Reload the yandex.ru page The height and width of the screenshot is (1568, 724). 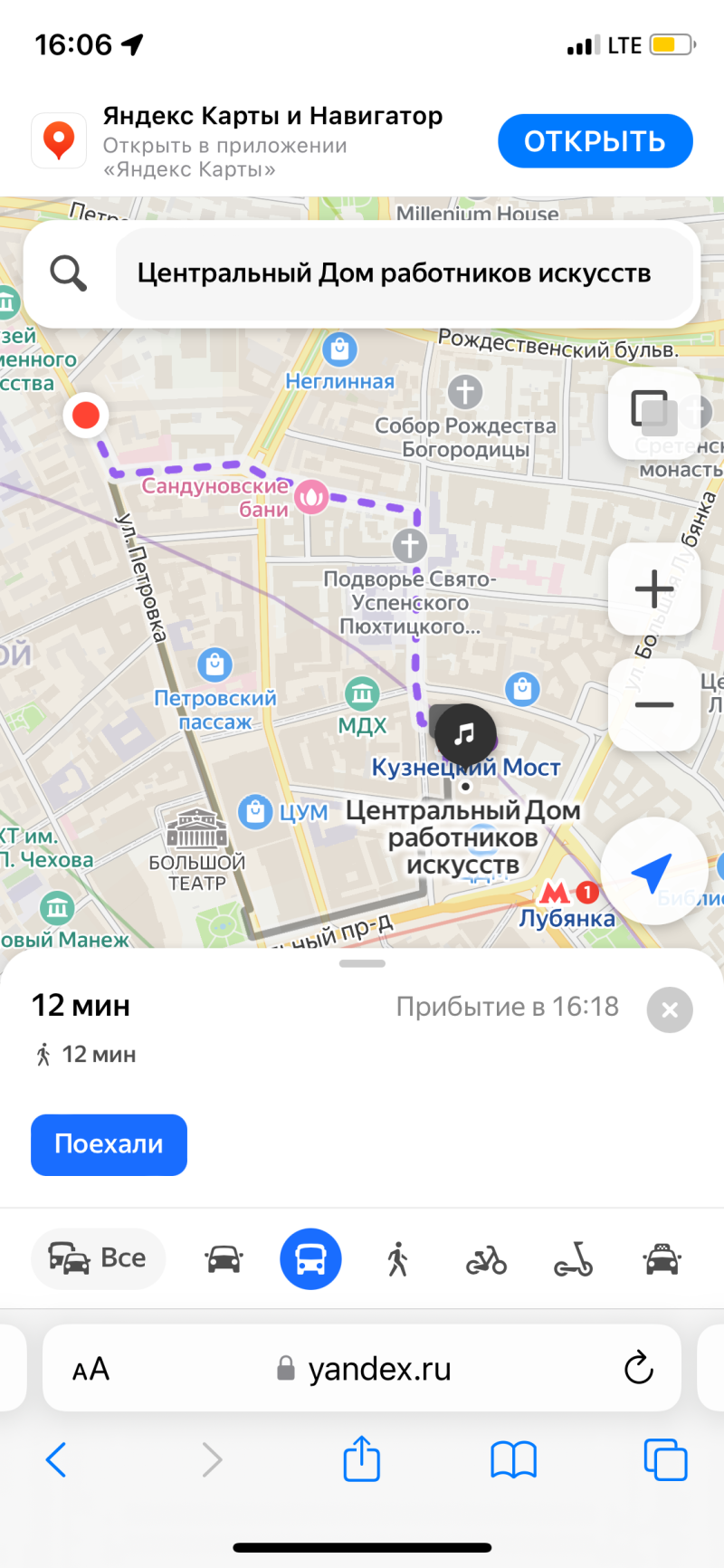click(638, 1368)
